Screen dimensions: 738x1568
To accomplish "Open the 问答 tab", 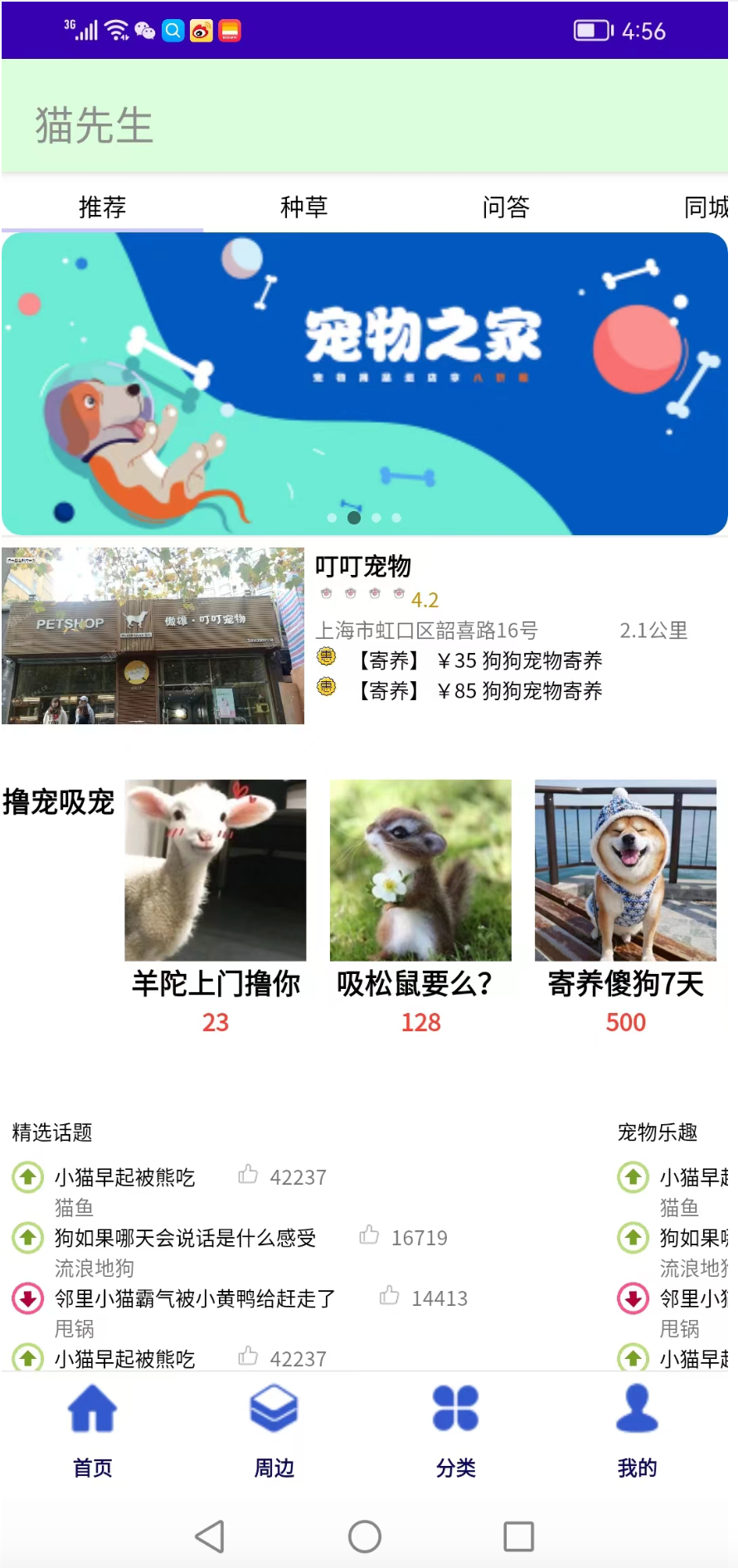I will point(505,207).
